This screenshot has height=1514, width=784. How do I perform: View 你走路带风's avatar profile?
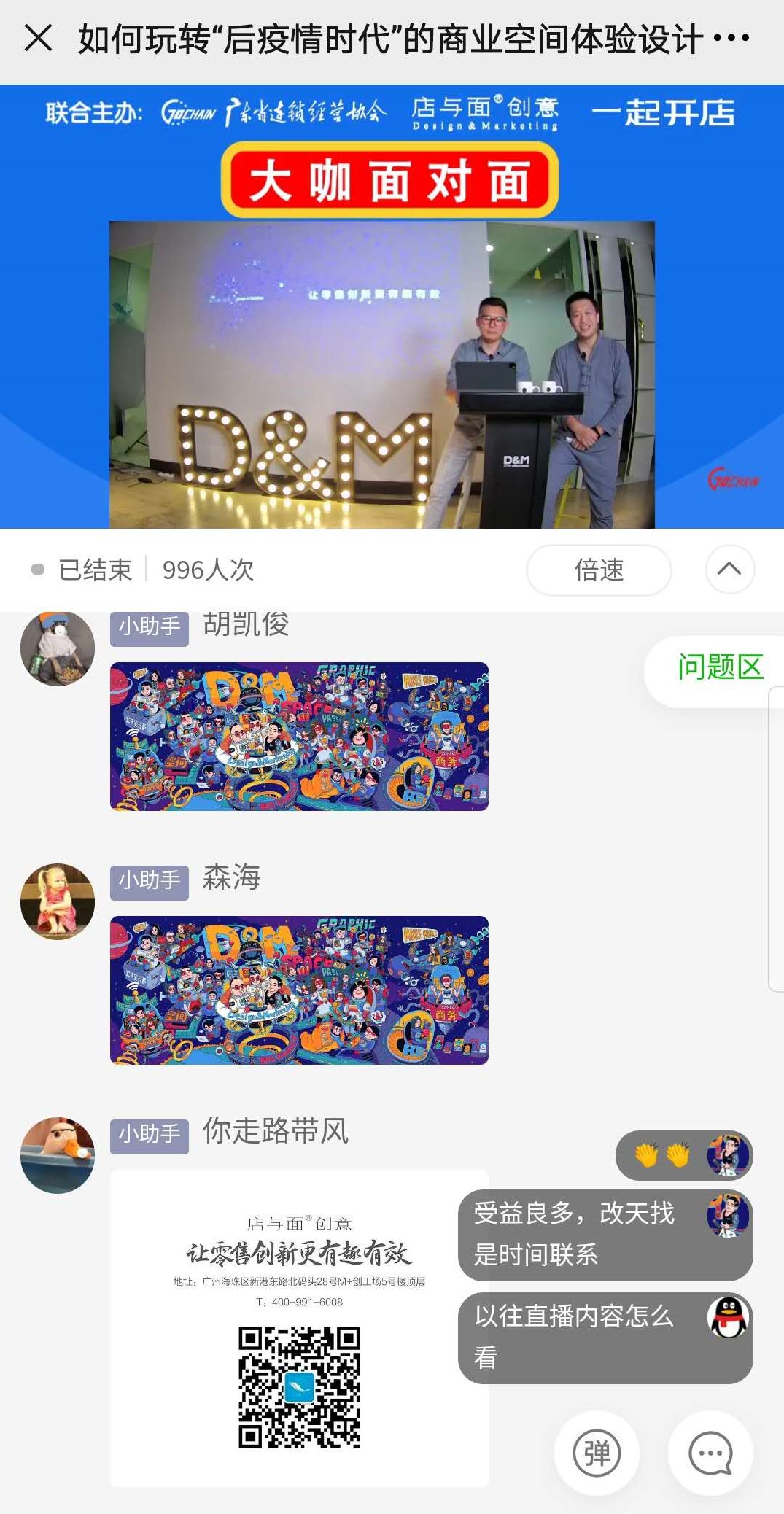tap(58, 1155)
